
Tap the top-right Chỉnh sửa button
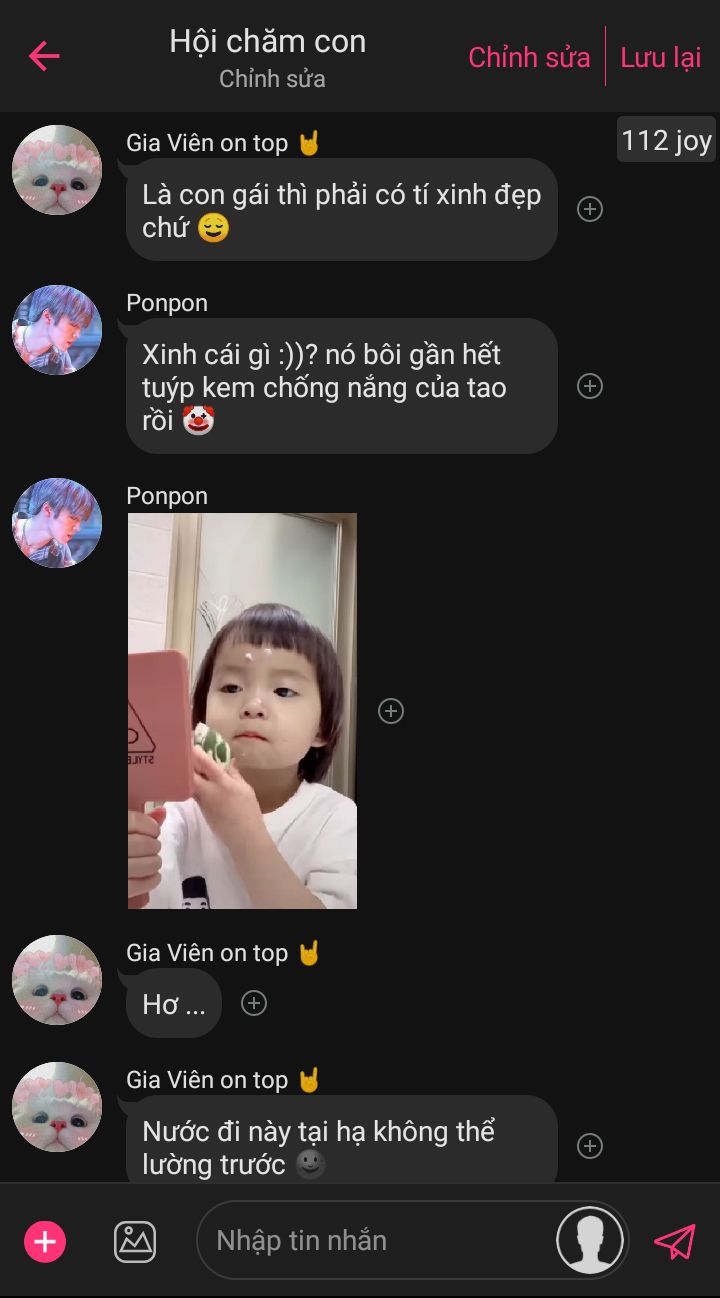coord(529,57)
